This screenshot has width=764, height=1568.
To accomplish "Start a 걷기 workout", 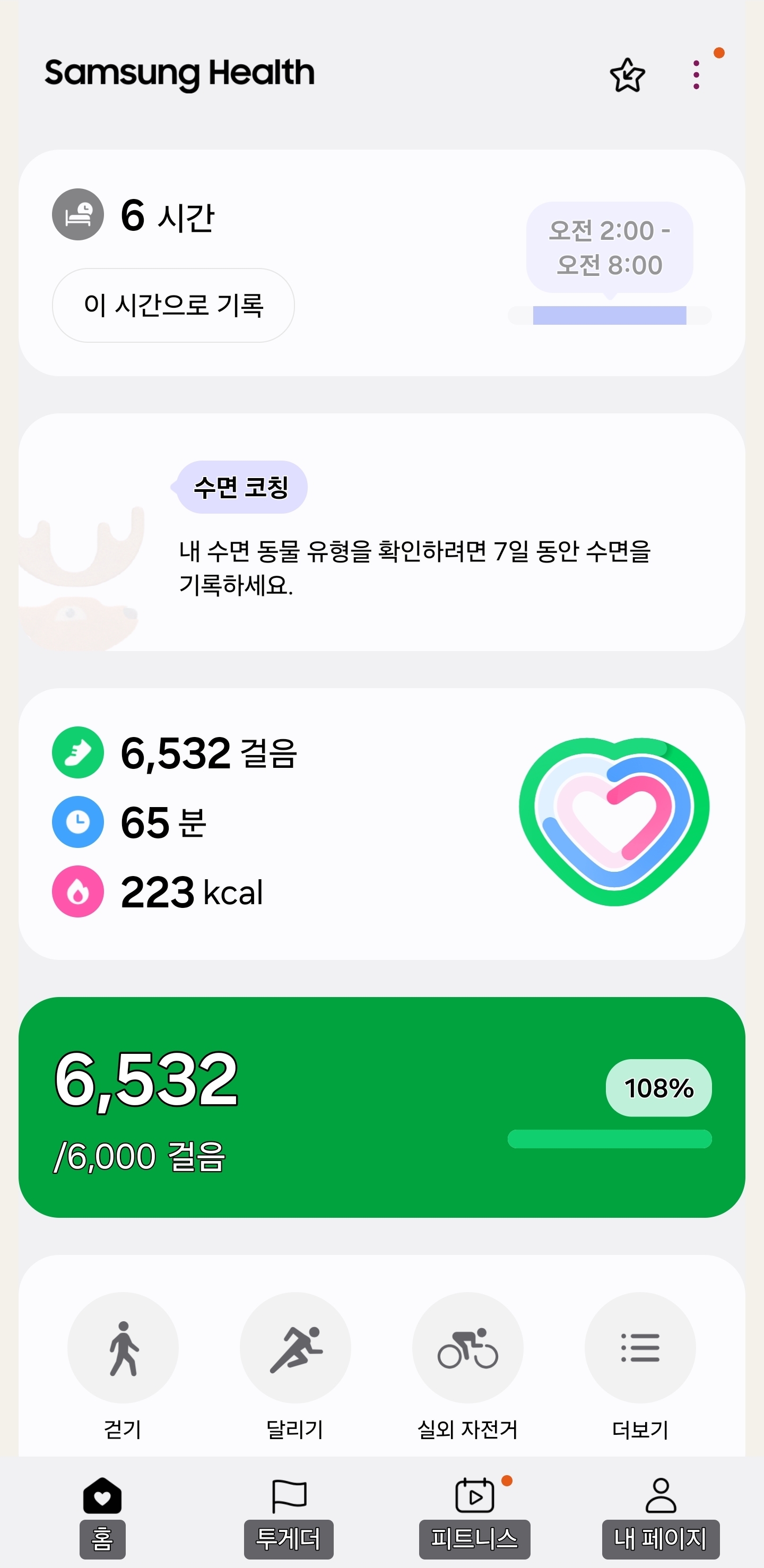I will click(123, 1348).
